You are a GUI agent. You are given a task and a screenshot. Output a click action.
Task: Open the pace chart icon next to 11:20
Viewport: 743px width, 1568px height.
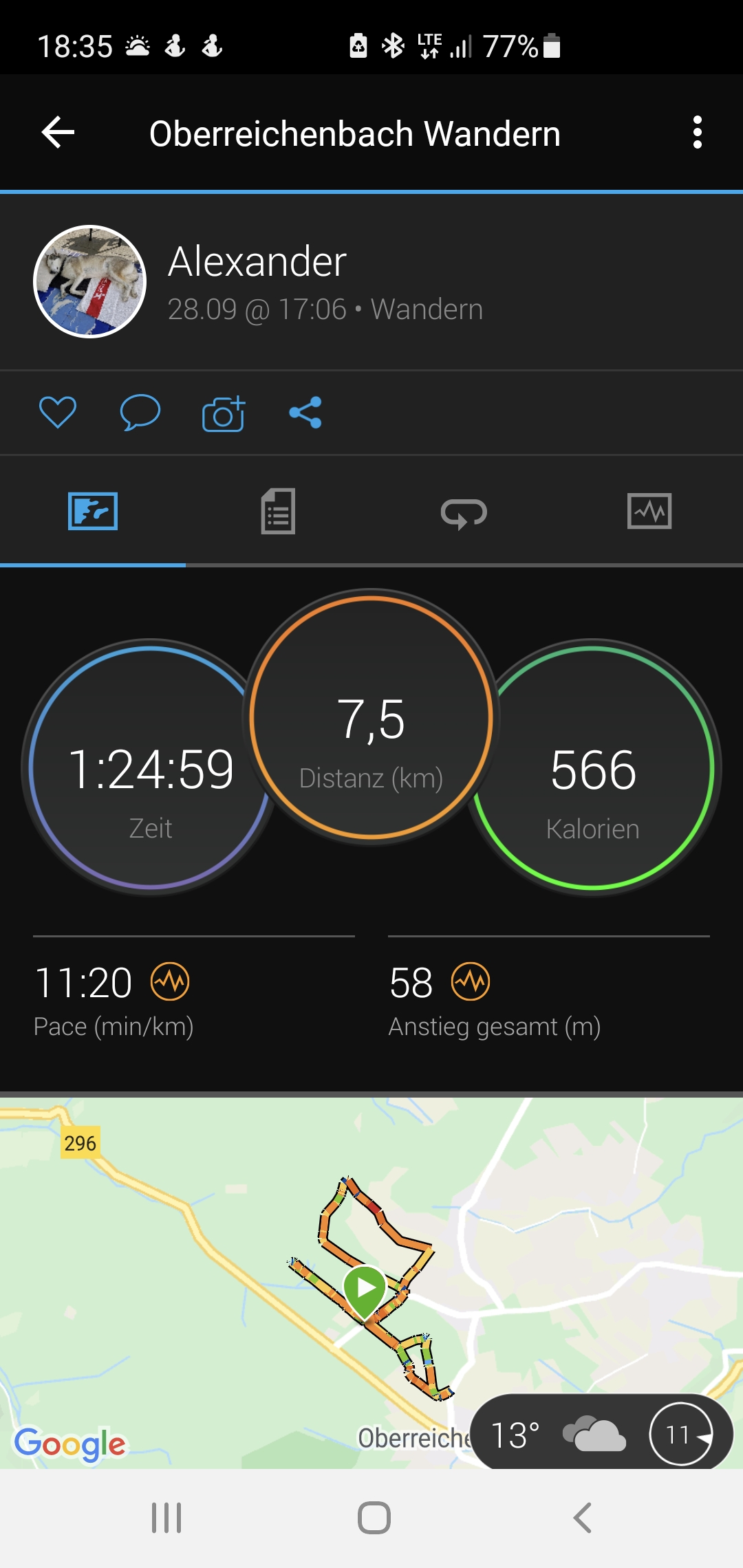tap(170, 982)
